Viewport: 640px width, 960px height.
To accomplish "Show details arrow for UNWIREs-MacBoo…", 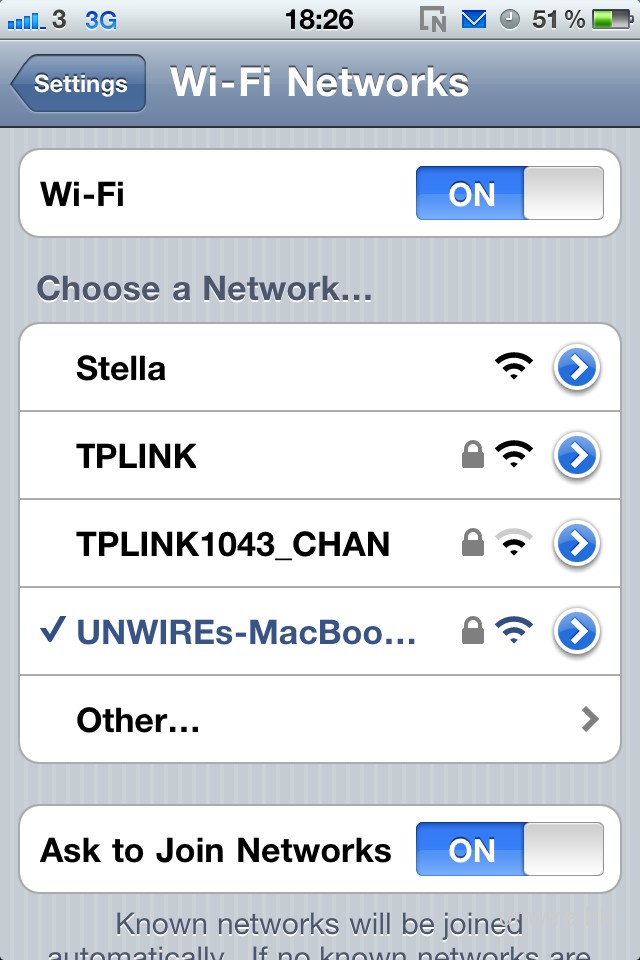I will (x=576, y=631).
